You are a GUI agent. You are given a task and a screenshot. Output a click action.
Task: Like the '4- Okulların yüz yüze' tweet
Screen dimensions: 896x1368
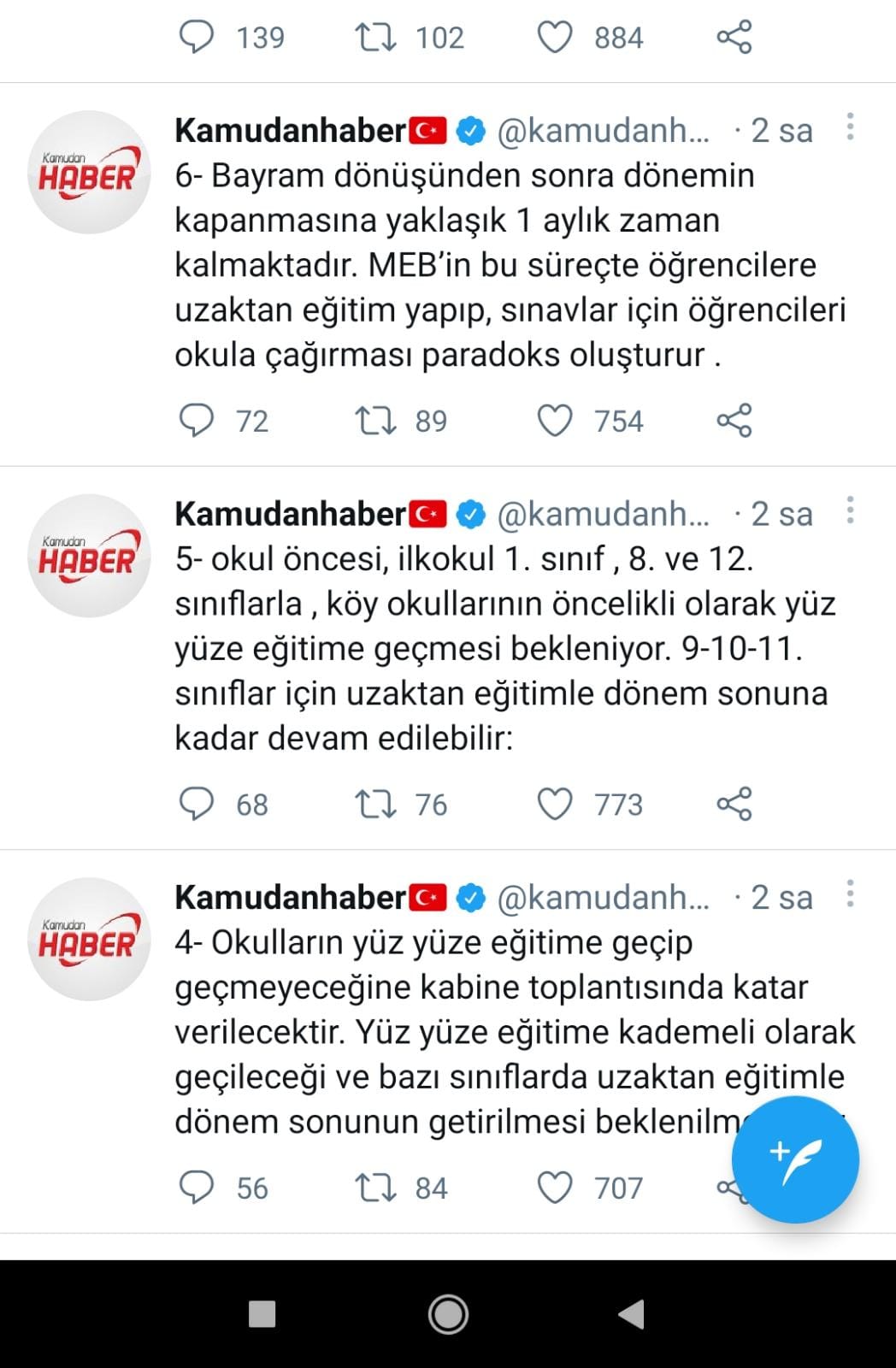click(x=554, y=1188)
